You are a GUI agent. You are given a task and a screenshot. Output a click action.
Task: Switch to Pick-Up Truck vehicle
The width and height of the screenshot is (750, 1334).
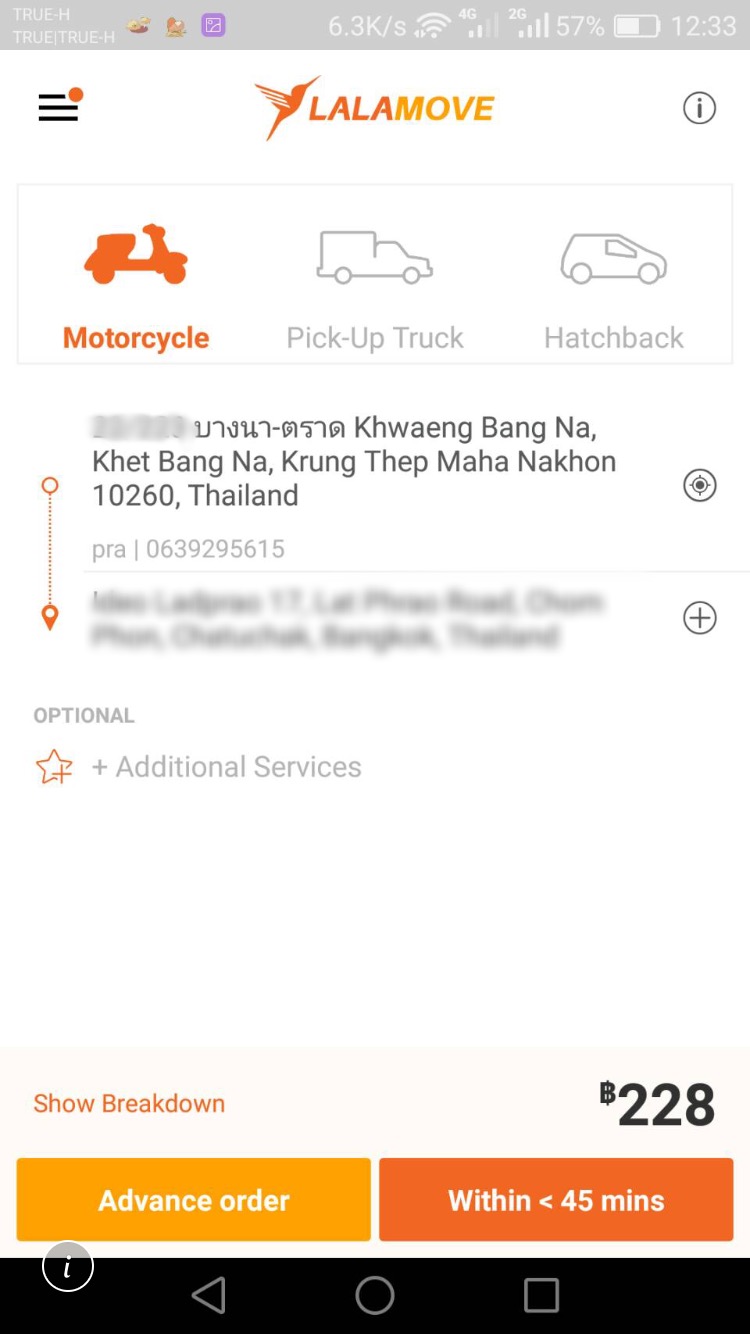click(x=375, y=287)
